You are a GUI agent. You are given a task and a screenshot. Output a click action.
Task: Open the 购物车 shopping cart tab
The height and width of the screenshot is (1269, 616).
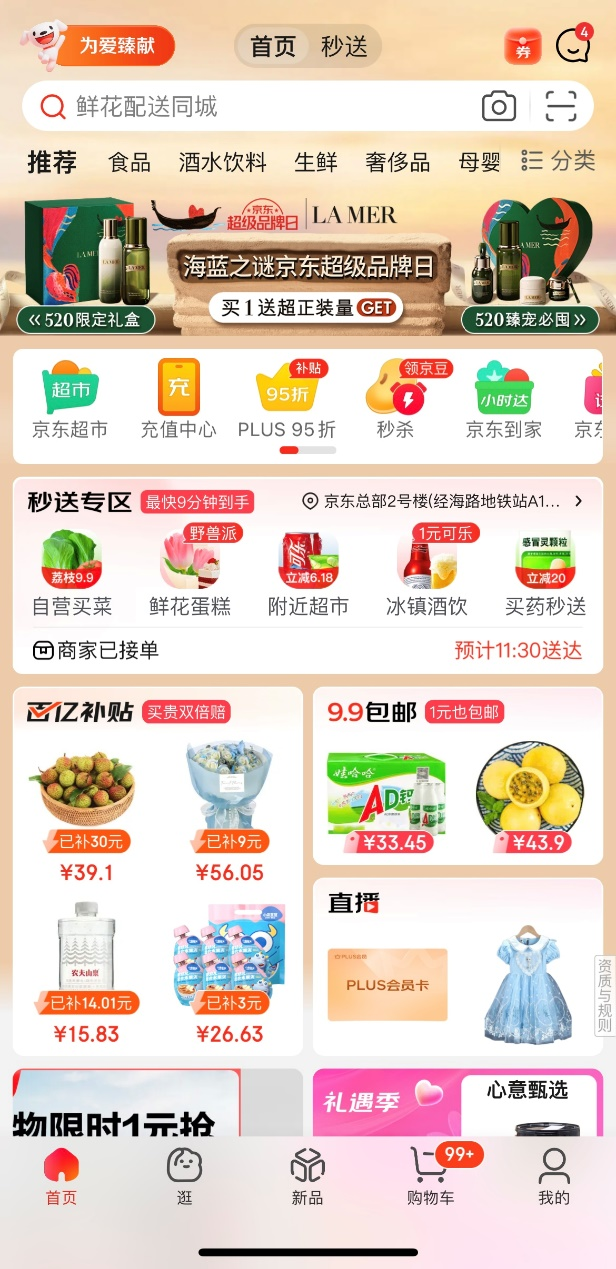(x=431, y=1176)
